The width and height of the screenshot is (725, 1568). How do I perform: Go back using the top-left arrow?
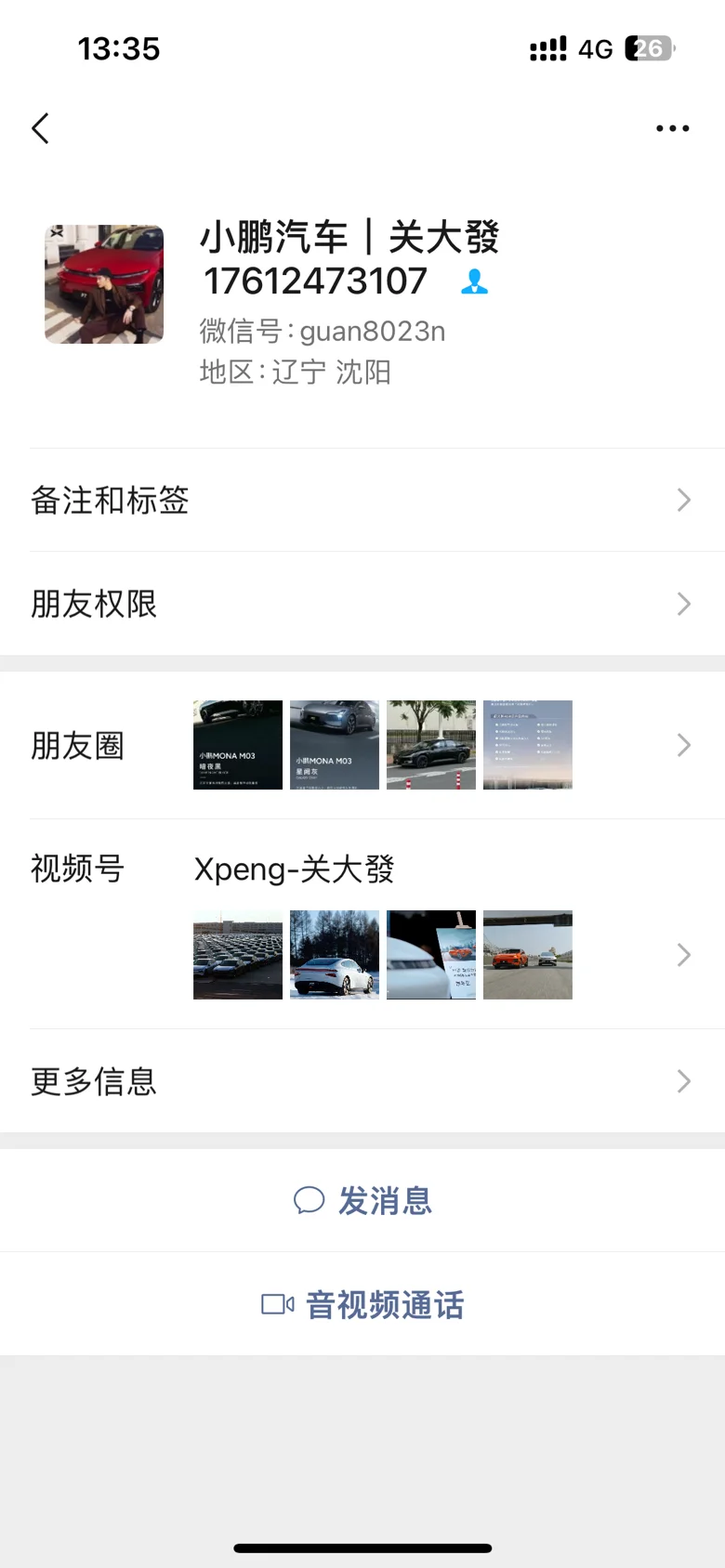point(40,128)
